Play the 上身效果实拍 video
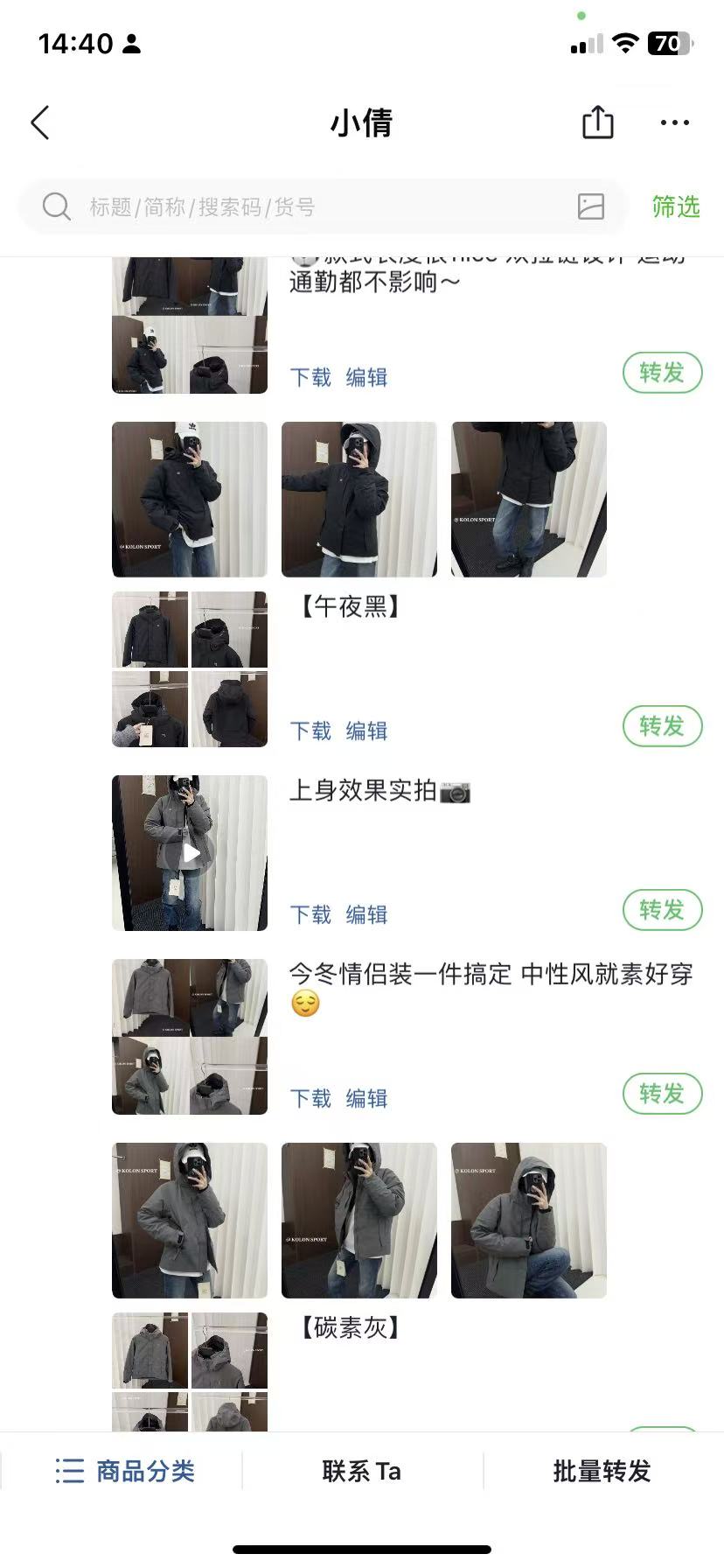Image resolution: width=724 pixels, height=1568 pixels. pos(190,853)
